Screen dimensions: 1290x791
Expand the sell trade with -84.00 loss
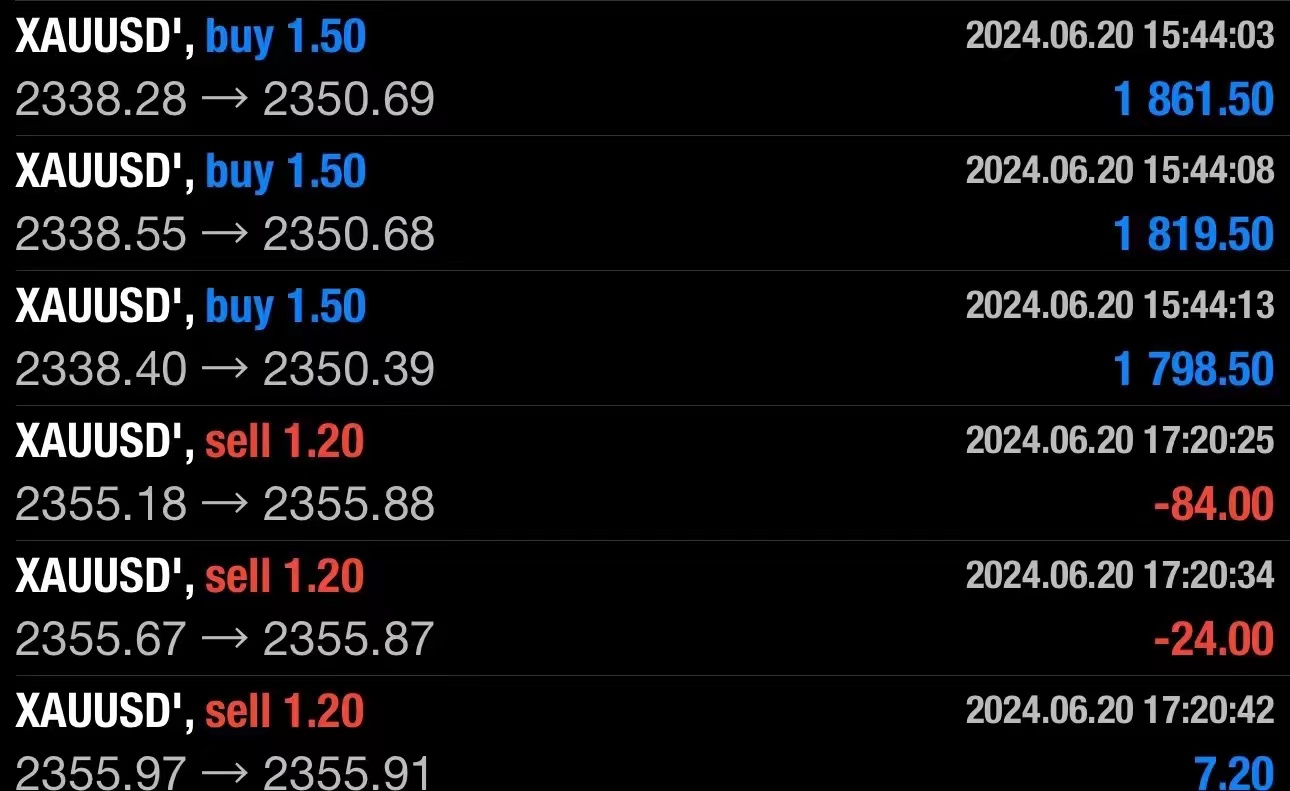click(644, 473)
